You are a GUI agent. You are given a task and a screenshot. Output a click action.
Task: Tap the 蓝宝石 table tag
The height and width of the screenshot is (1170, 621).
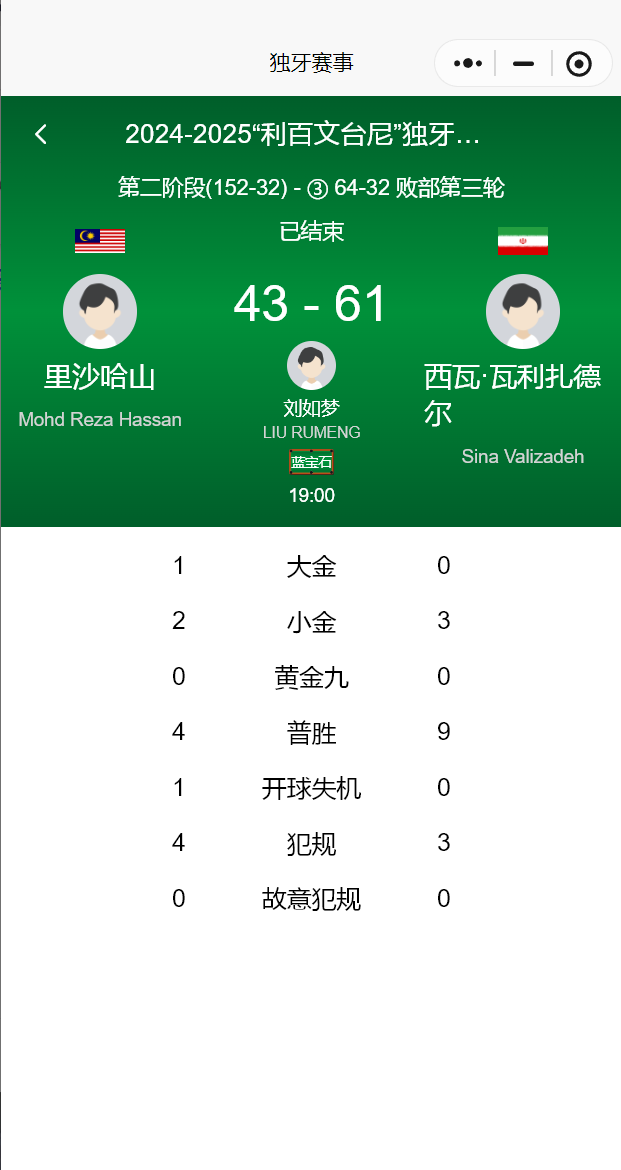[x=311, y=463]
